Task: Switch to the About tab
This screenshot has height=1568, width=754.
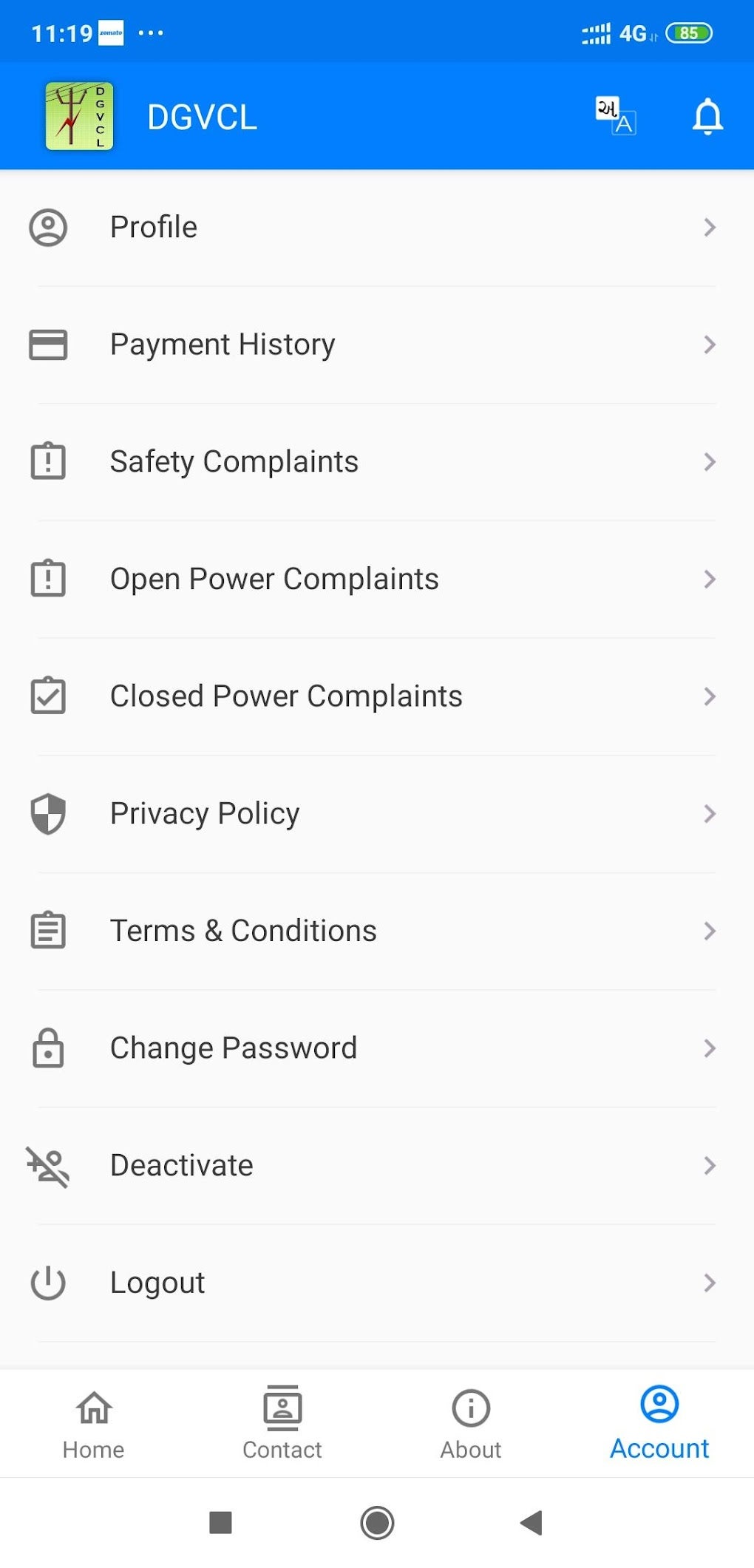Action: click(471, 1423)
